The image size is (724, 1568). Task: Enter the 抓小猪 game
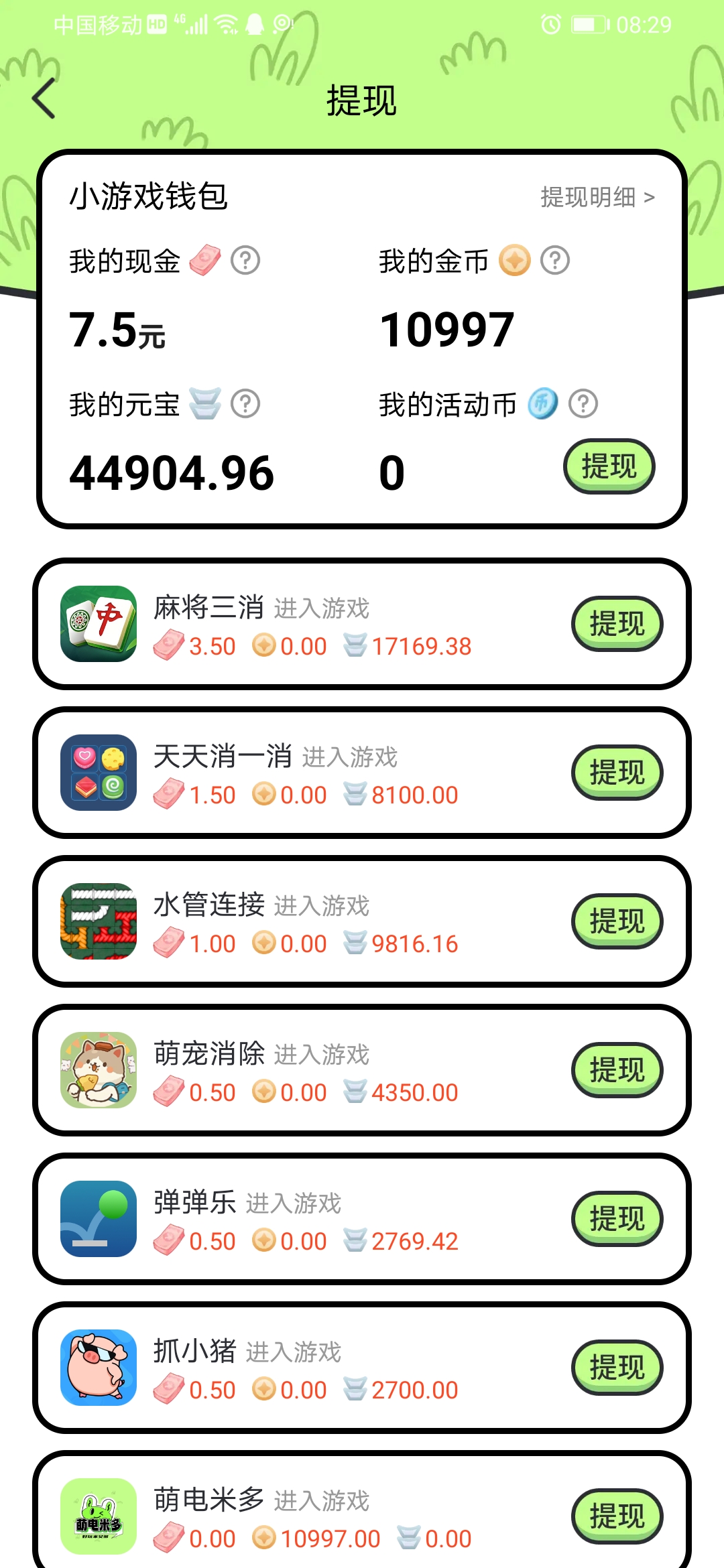294,1352
